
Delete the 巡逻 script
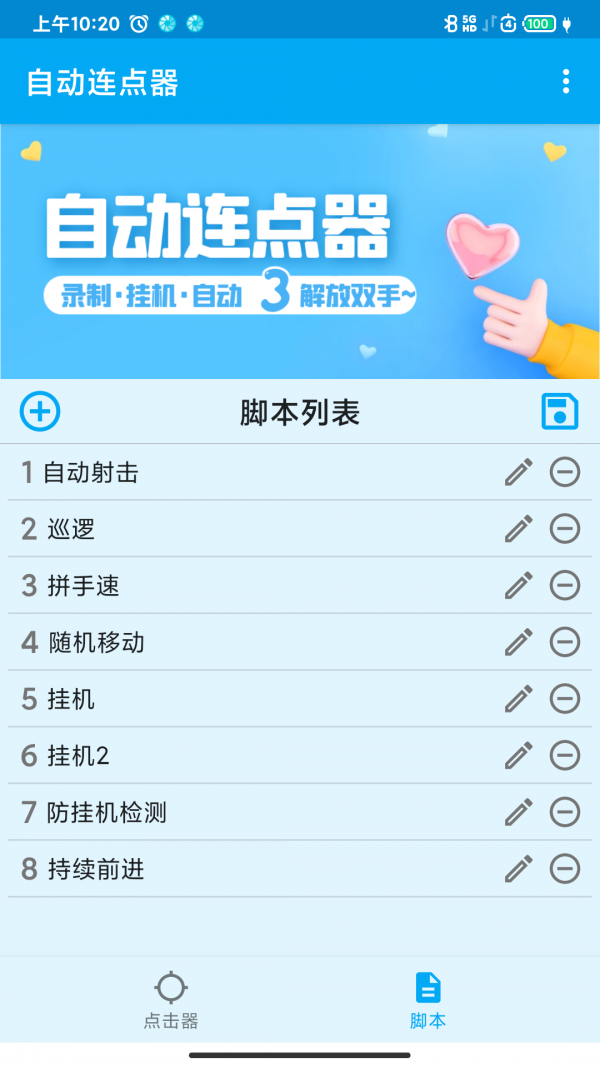pos(565,529)
